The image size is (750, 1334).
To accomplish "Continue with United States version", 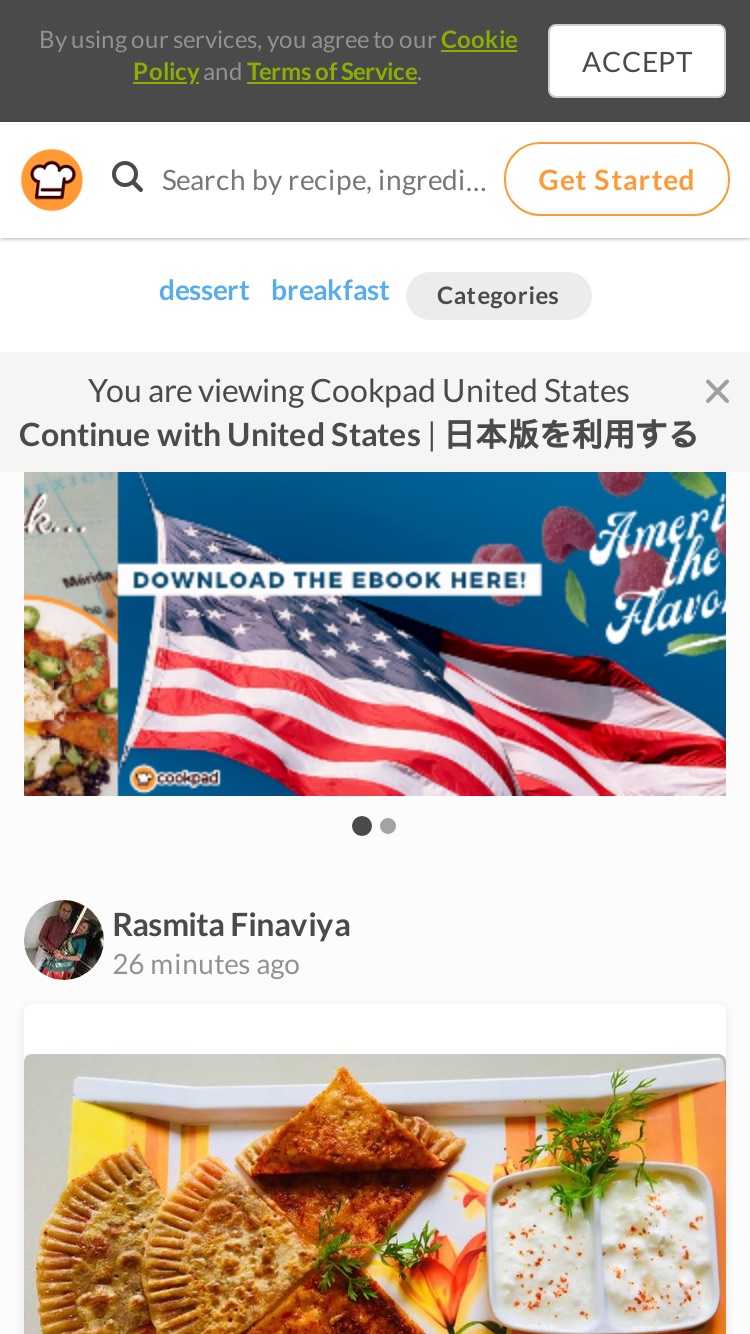I will point(220,435).
